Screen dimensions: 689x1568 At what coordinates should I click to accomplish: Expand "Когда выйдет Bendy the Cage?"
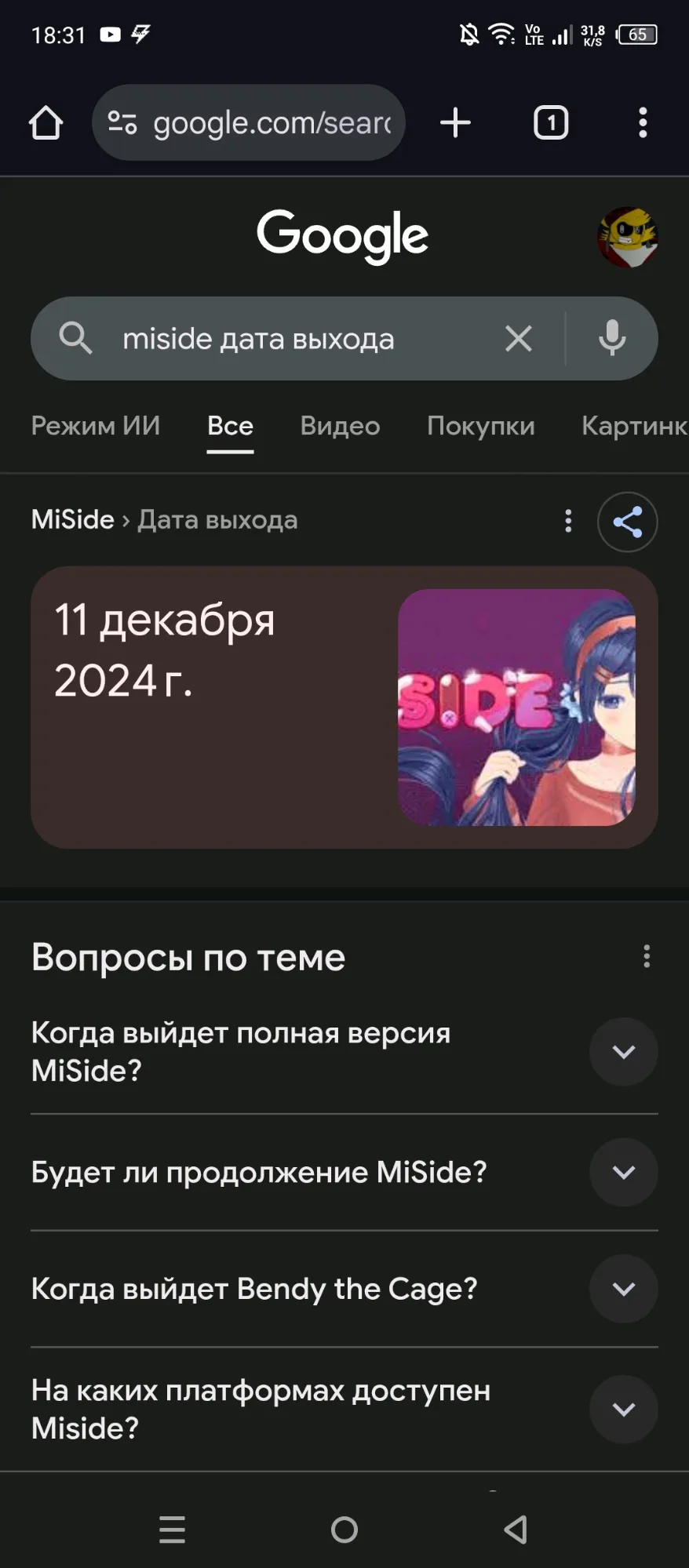tap(623, 1289)
